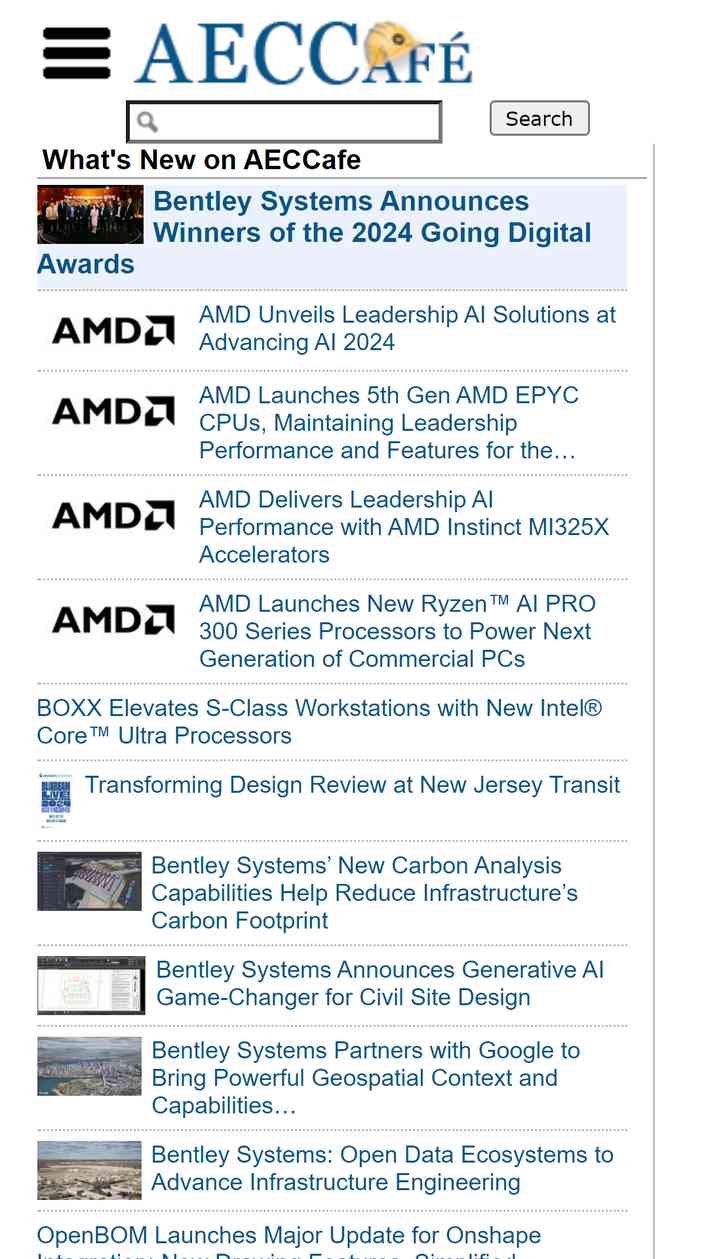The image size is (708, 1259).
Task: Read BOXX S-Class Workstations article
Action: pos(319,722)
